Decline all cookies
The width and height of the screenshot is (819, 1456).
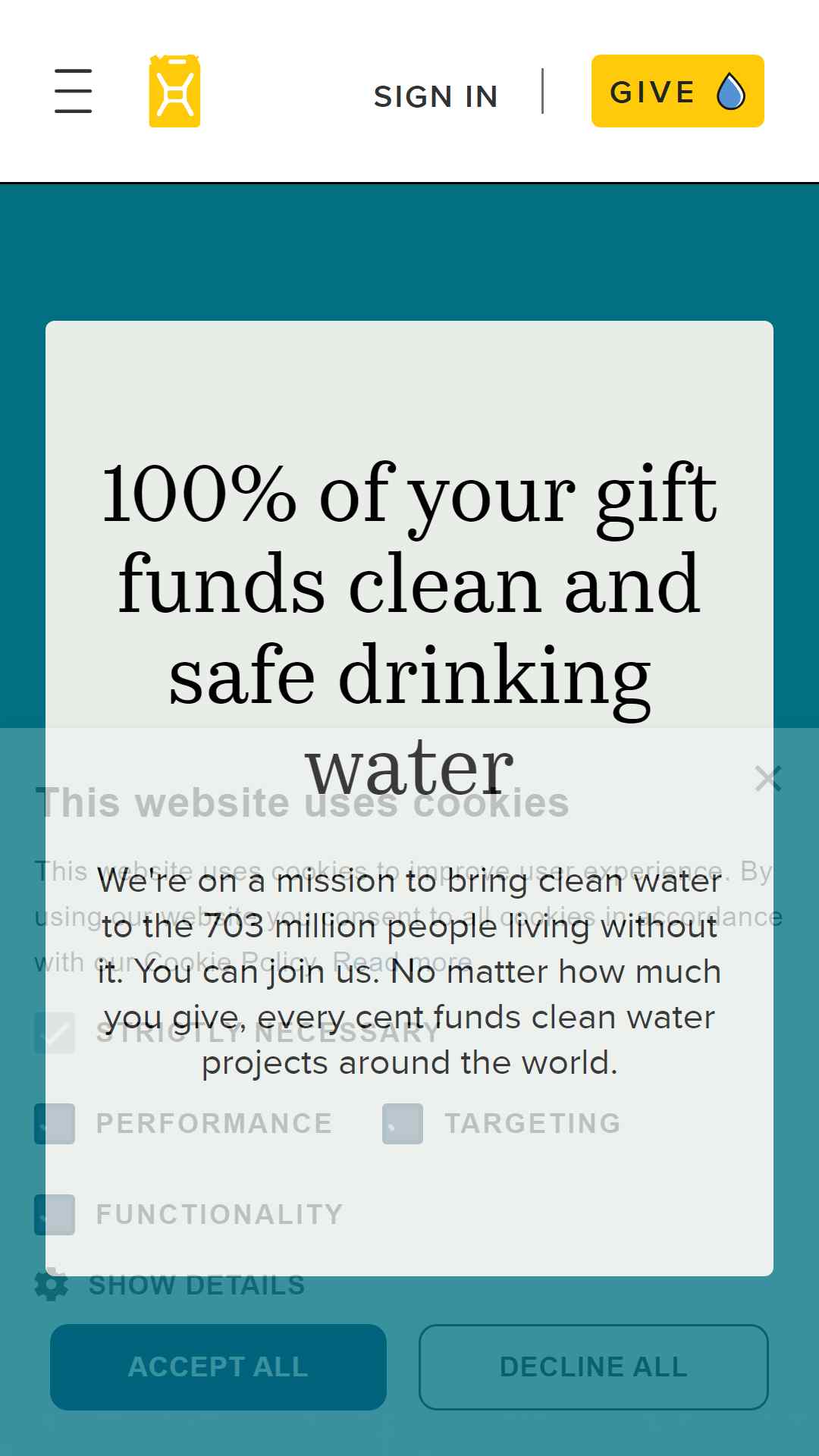click(594, 1367)
